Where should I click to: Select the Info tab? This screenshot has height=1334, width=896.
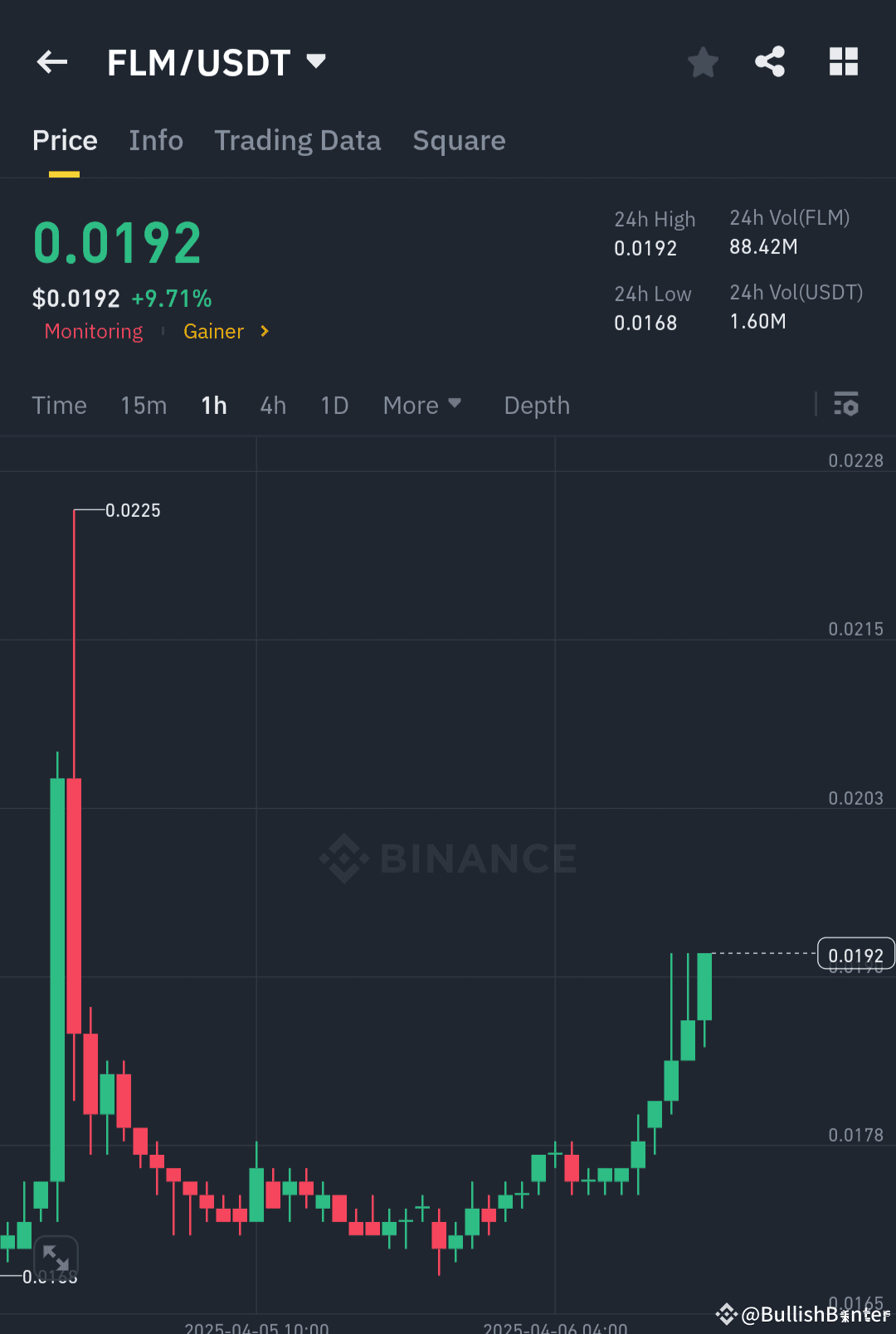[x=156, y=140]
